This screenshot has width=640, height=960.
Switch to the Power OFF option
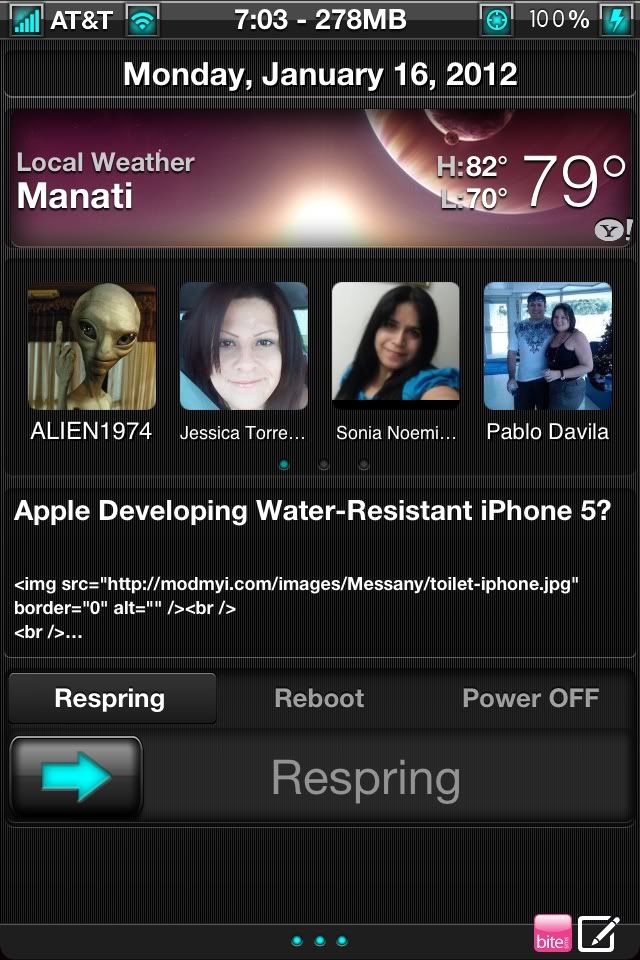530,698
